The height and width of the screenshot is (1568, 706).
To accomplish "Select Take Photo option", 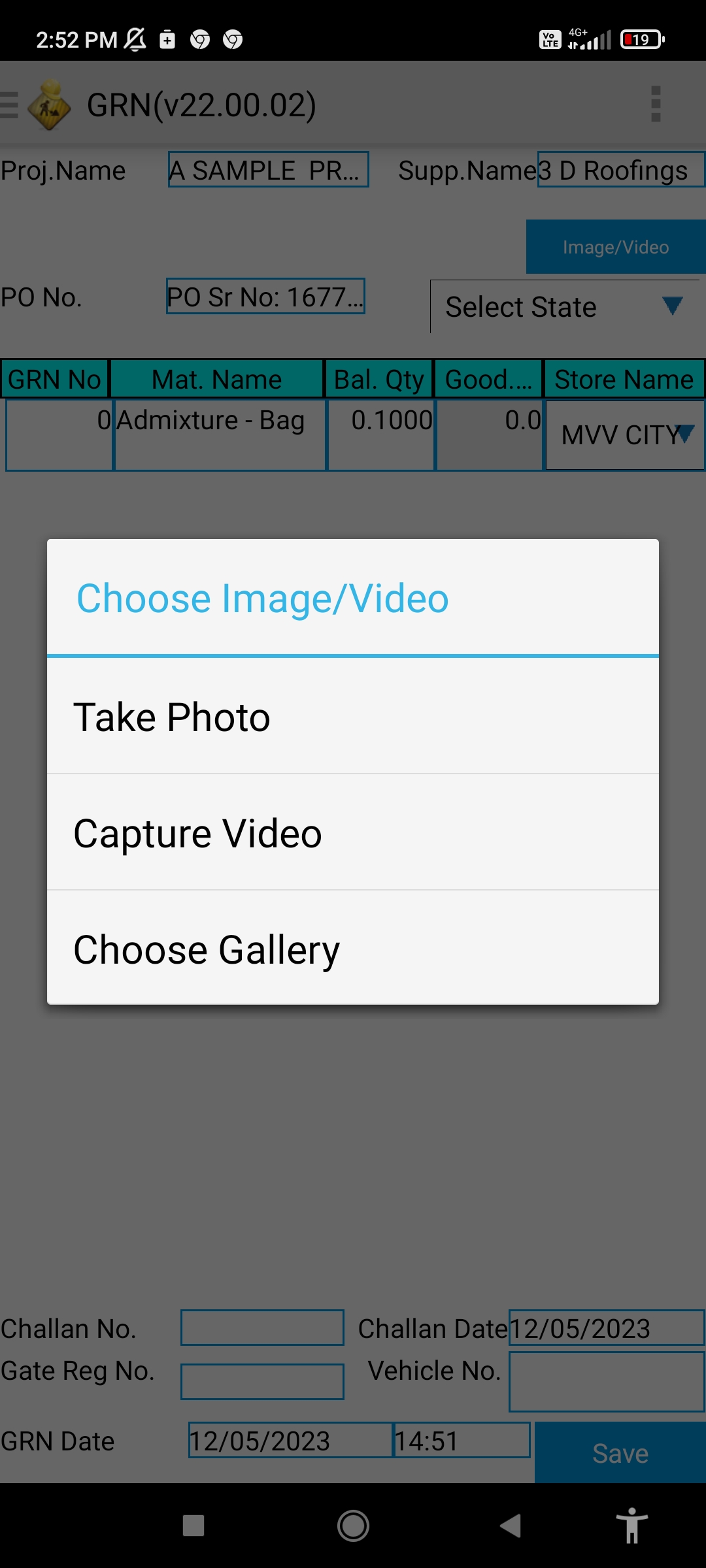I will point(353,717).
